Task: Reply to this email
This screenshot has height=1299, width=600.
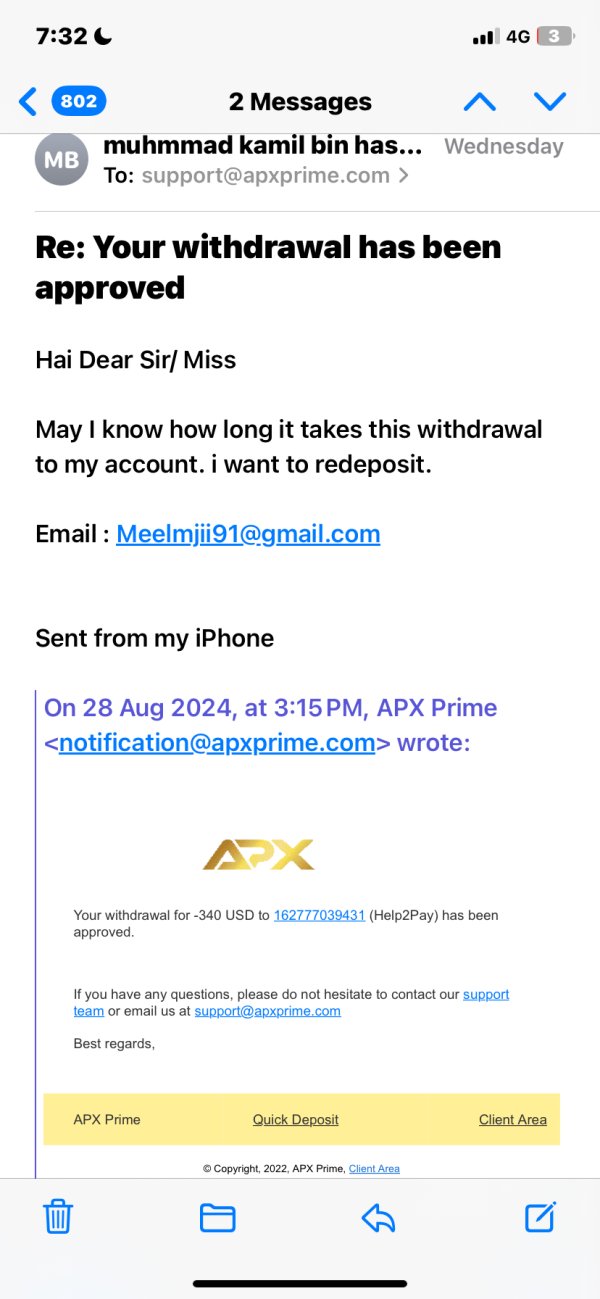Action: [x=378, y=1217]
